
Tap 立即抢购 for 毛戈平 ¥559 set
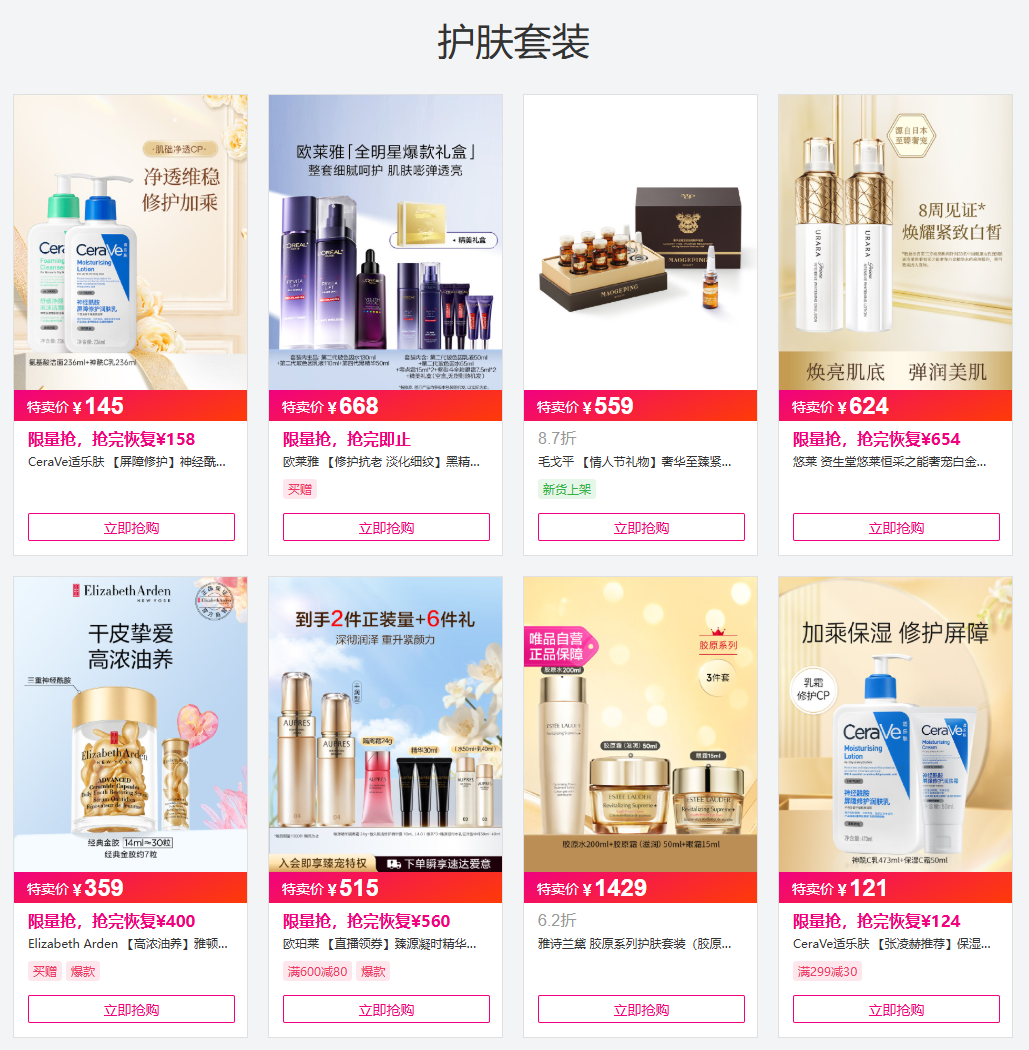pos(641,527)
